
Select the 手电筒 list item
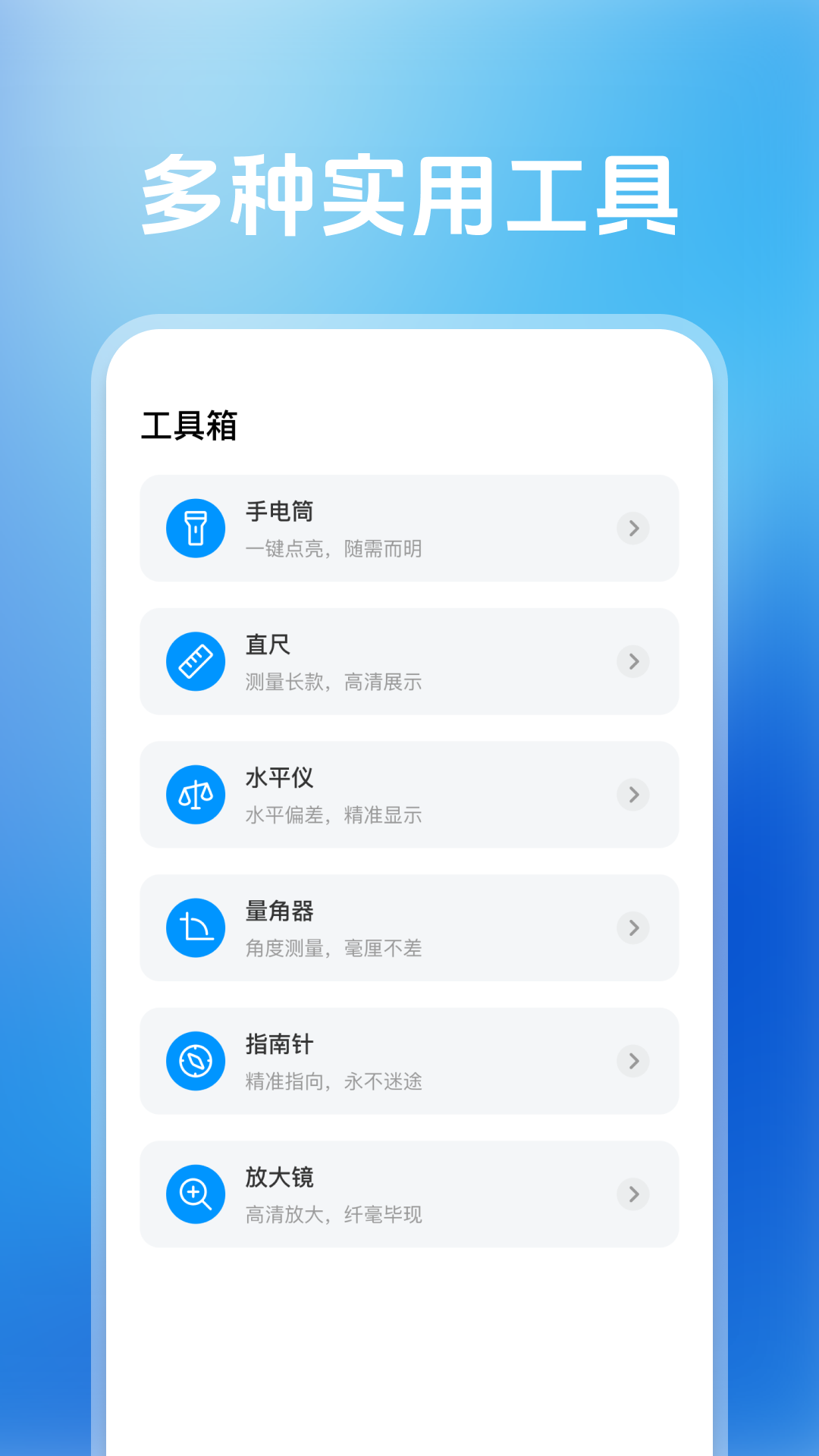(x=409, y=529)
